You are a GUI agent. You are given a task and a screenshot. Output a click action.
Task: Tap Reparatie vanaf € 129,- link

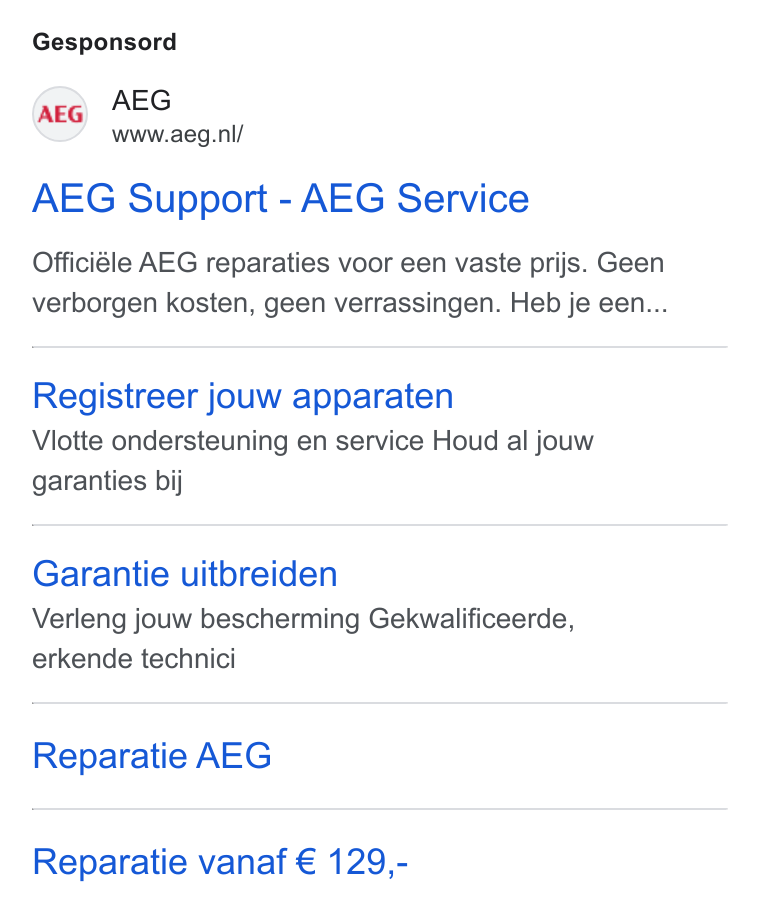tap(220, 862)
